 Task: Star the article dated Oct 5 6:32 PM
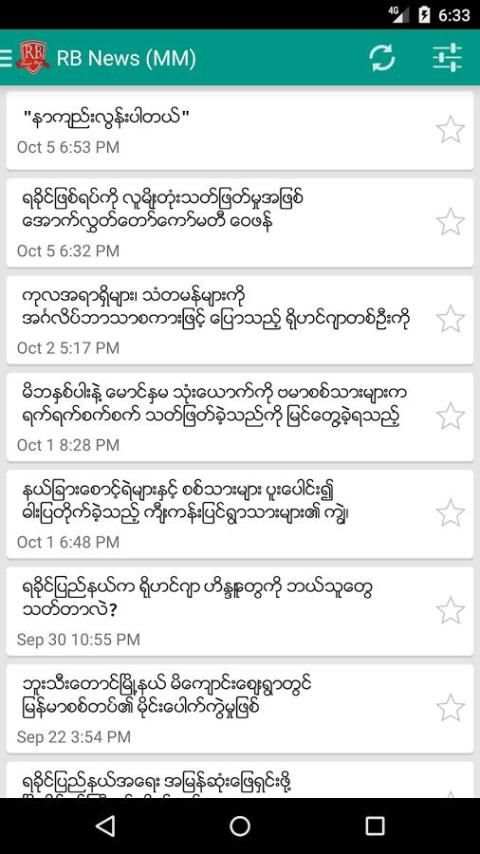450,222
